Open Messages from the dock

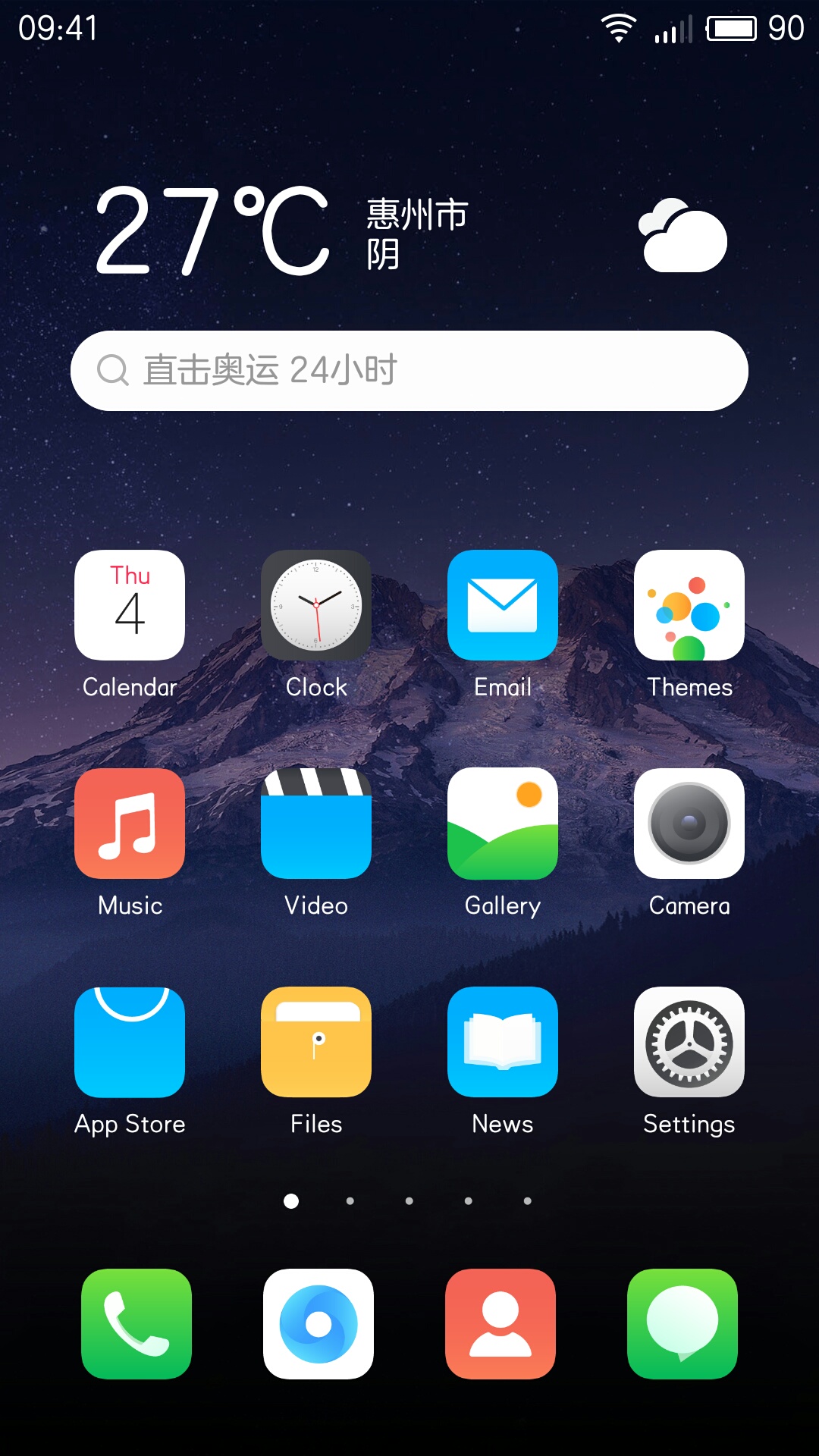coord(682,1324)
